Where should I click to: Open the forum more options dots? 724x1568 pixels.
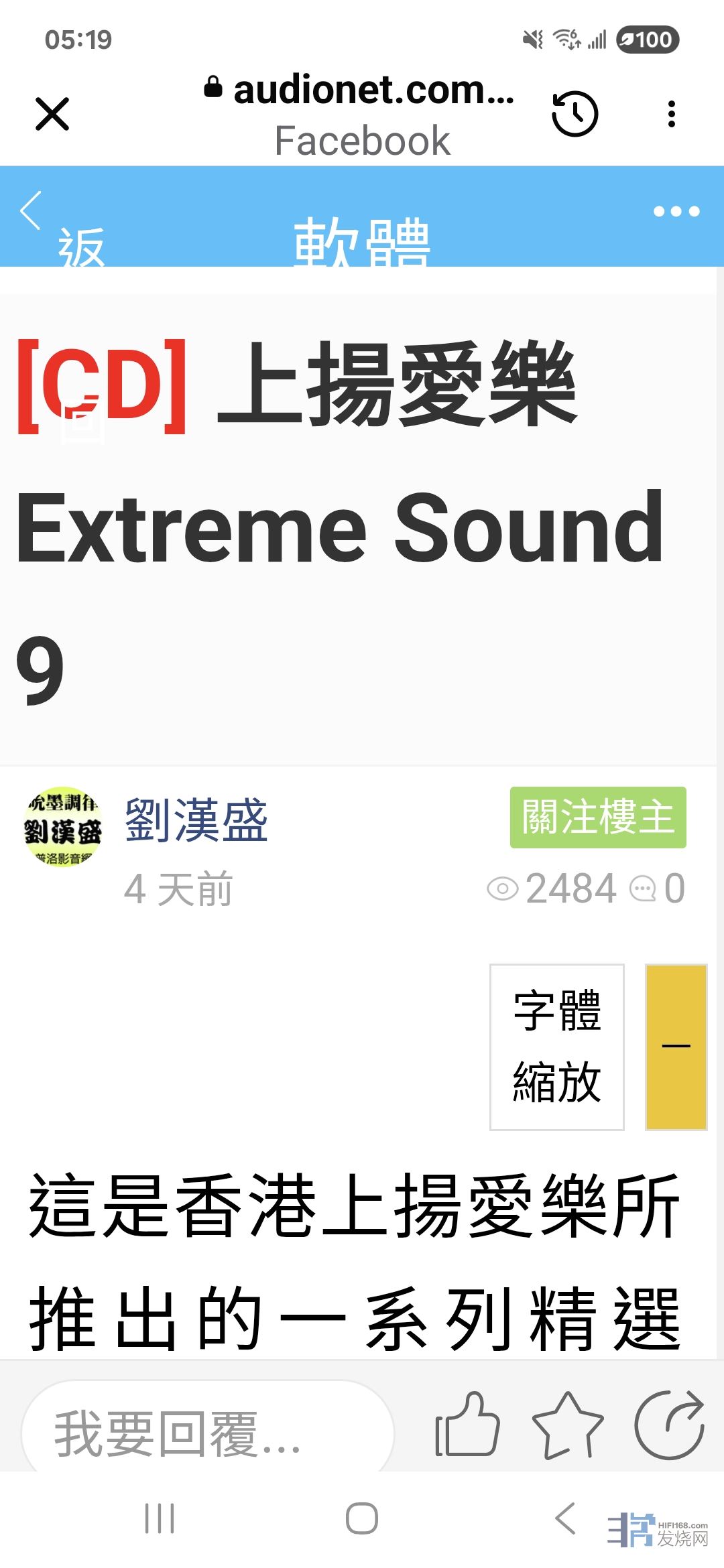pyautogui.click(x=676, y=212)
